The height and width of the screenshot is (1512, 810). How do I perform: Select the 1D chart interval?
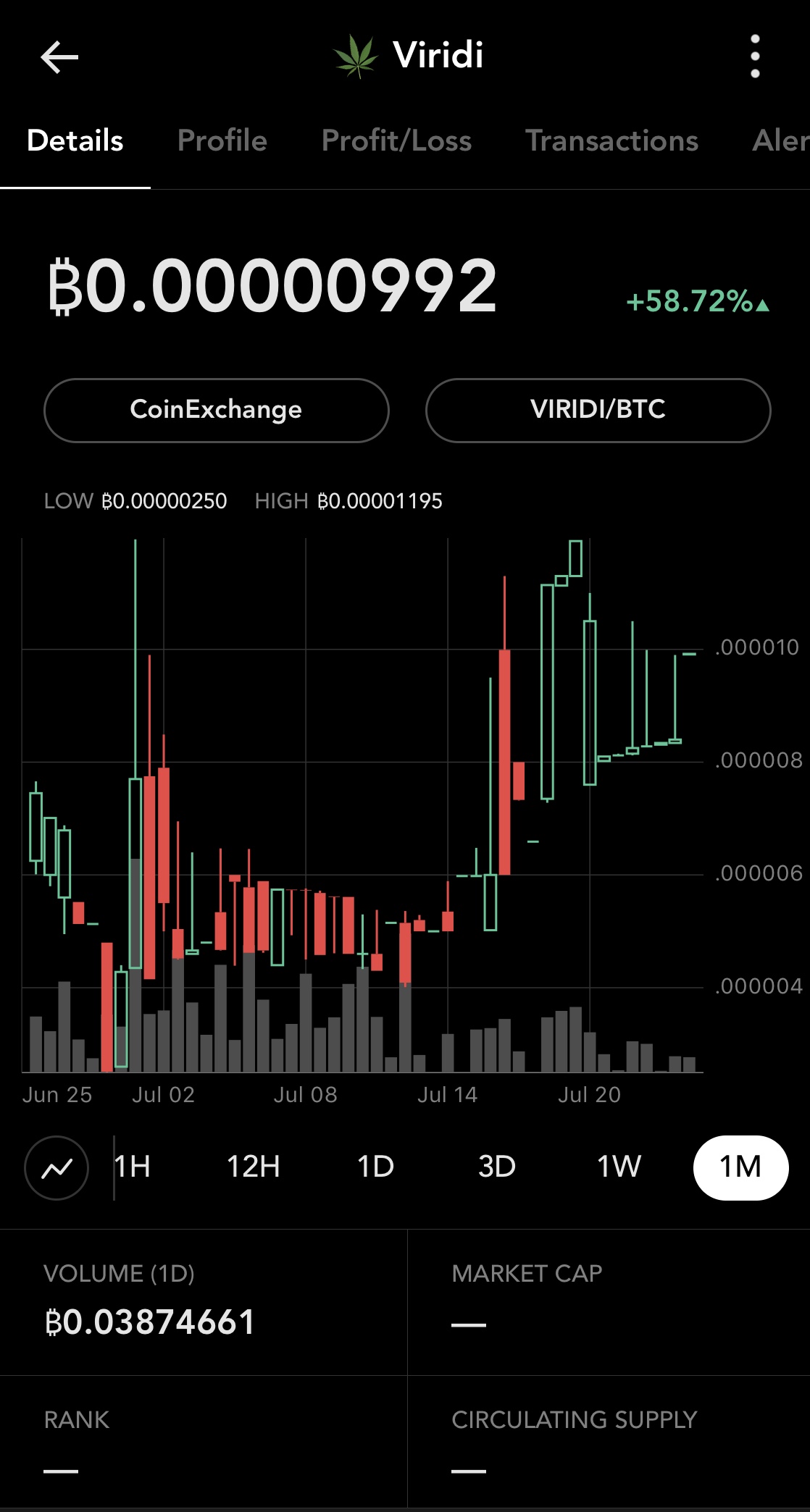[375, 1167]
